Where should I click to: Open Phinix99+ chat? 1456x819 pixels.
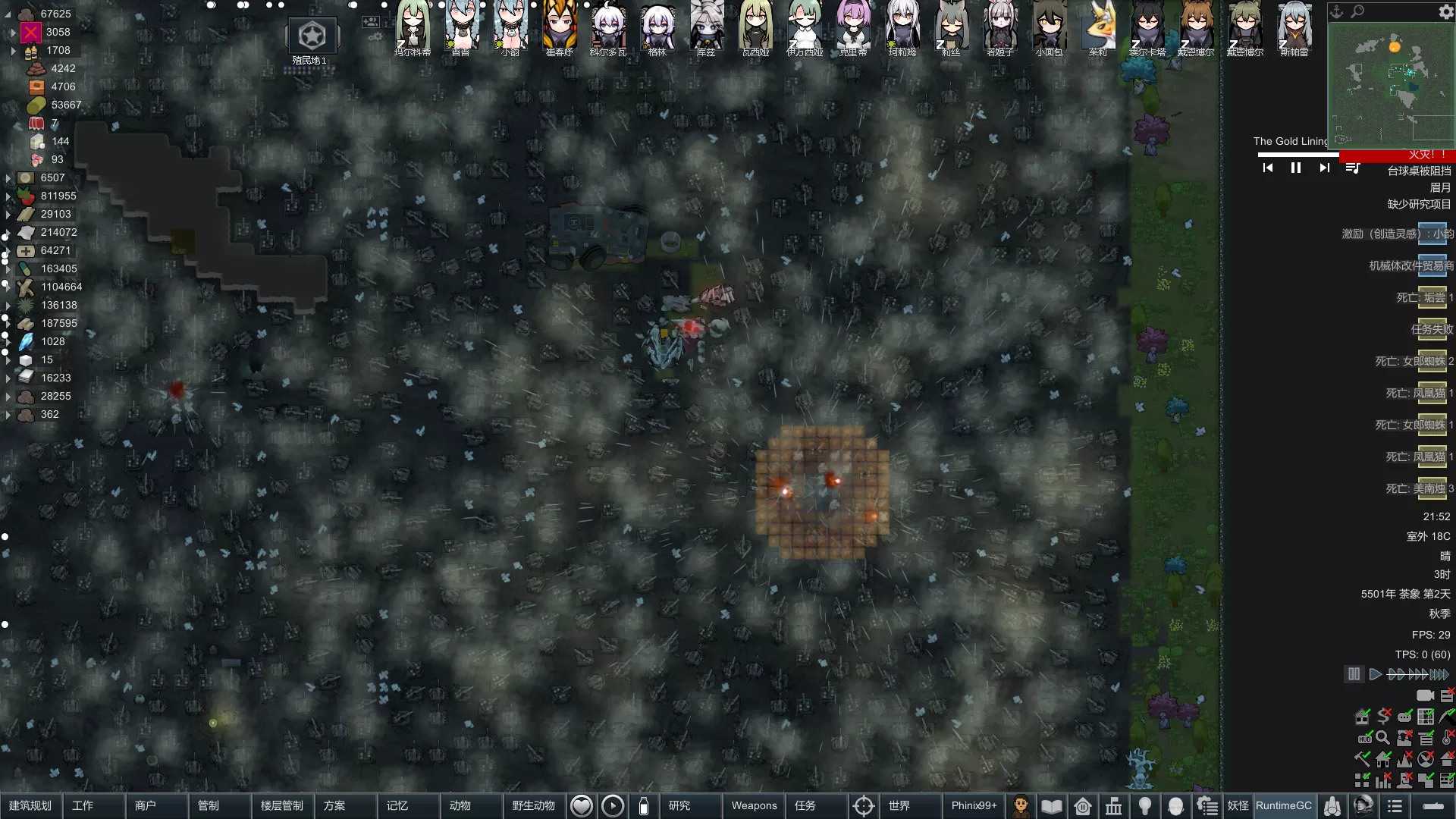coord(974,805)
